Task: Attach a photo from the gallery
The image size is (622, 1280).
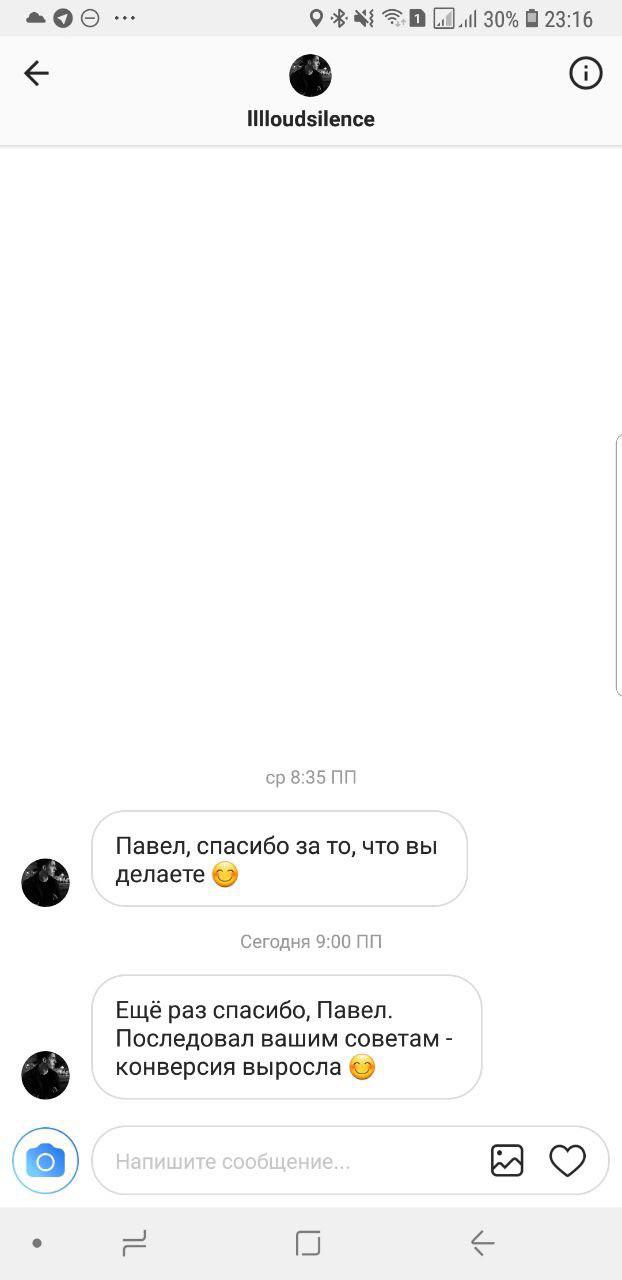Action: pos(507,1160)
